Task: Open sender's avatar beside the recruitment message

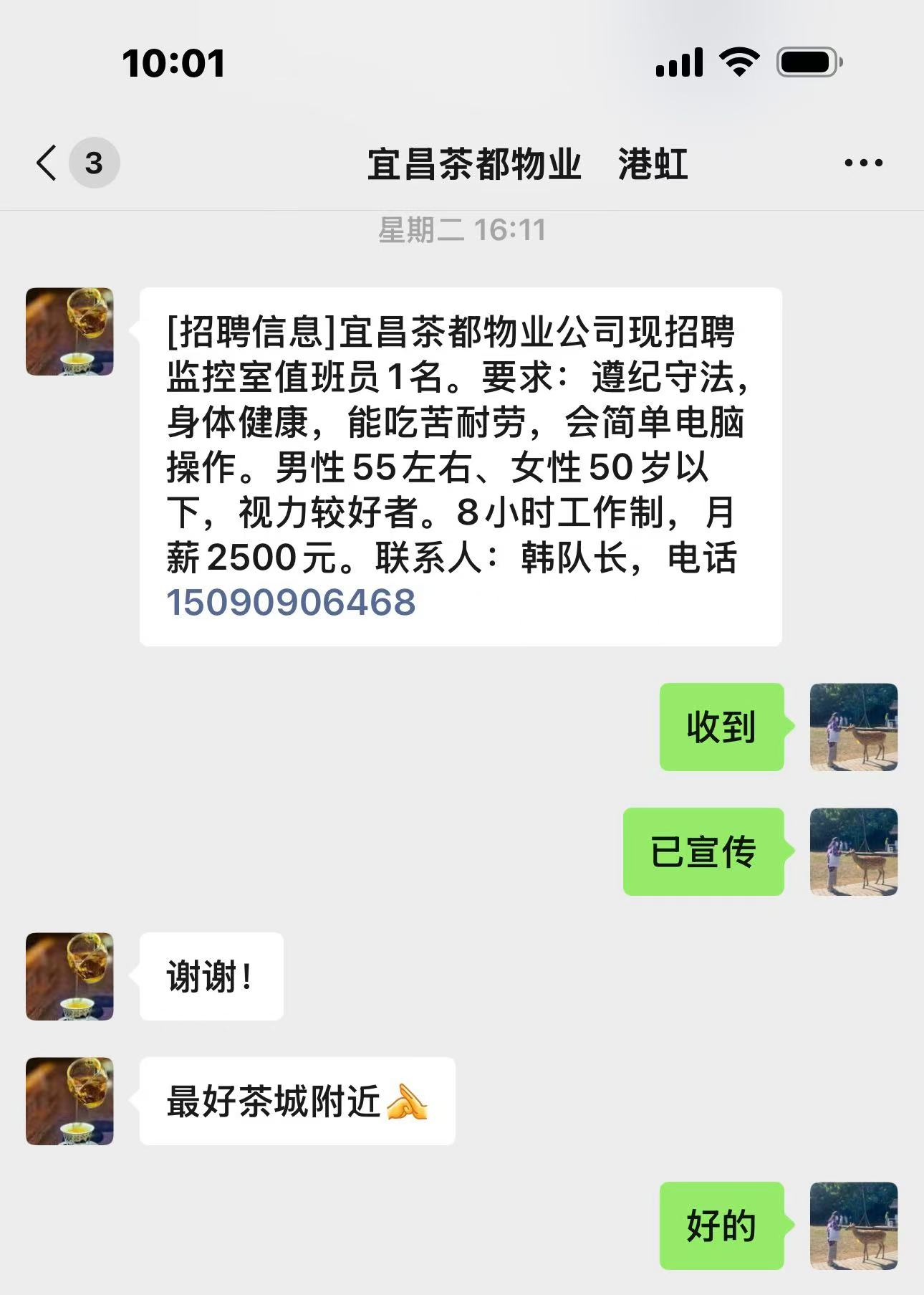Action: [x=69, y=332]
